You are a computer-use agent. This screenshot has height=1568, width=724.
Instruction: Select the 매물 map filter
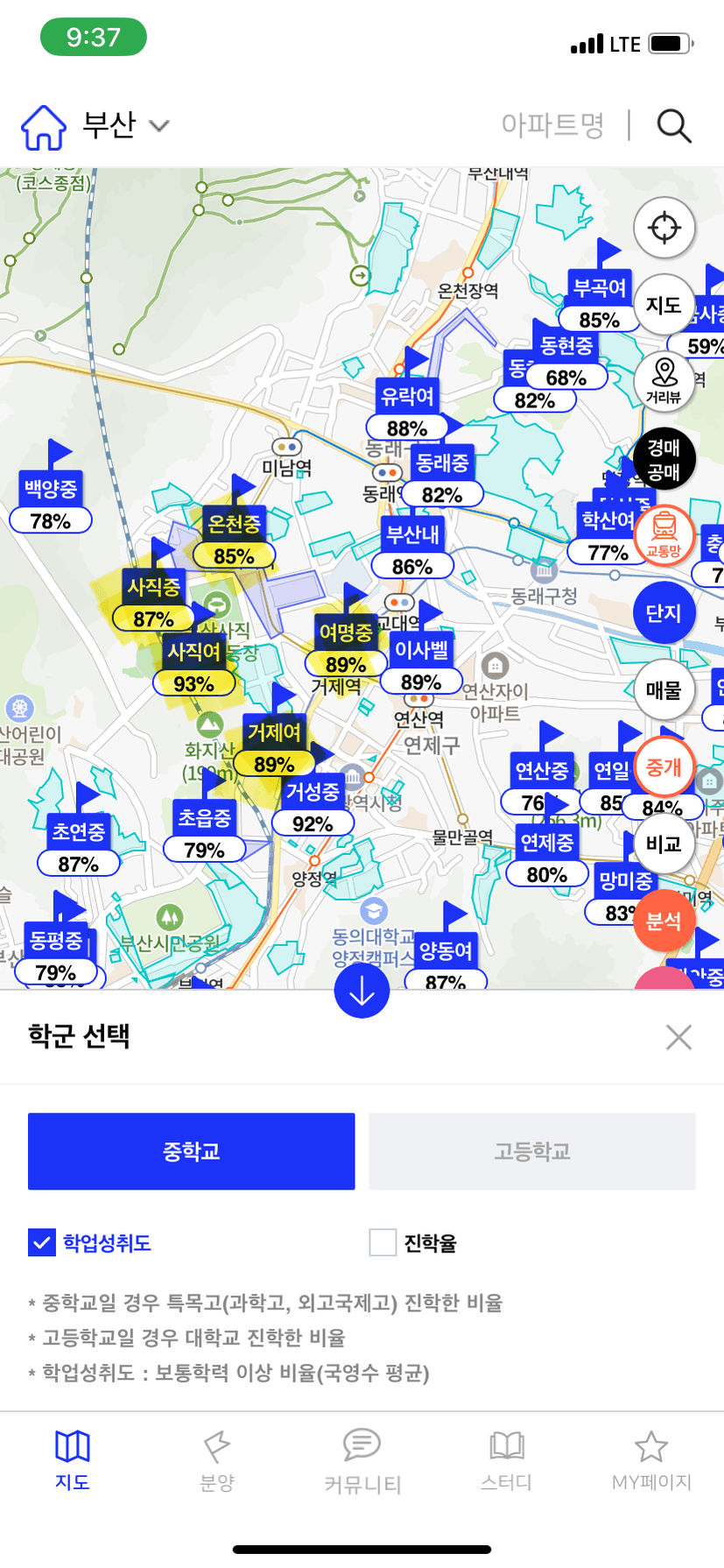click(x=664, y=690)
